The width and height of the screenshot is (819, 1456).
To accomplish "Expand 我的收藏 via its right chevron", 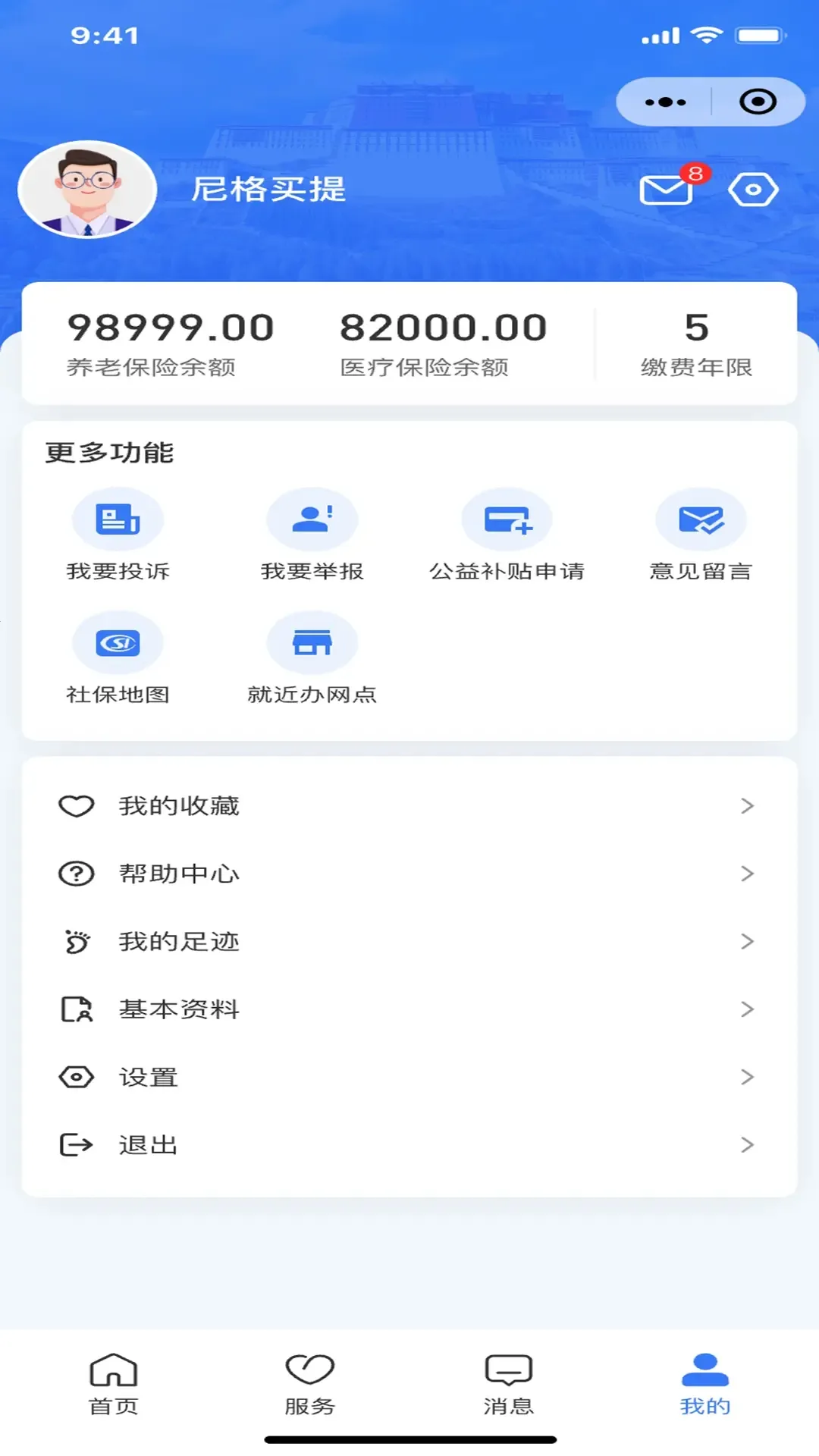I will pyautogui.click(x=748, y=806).
